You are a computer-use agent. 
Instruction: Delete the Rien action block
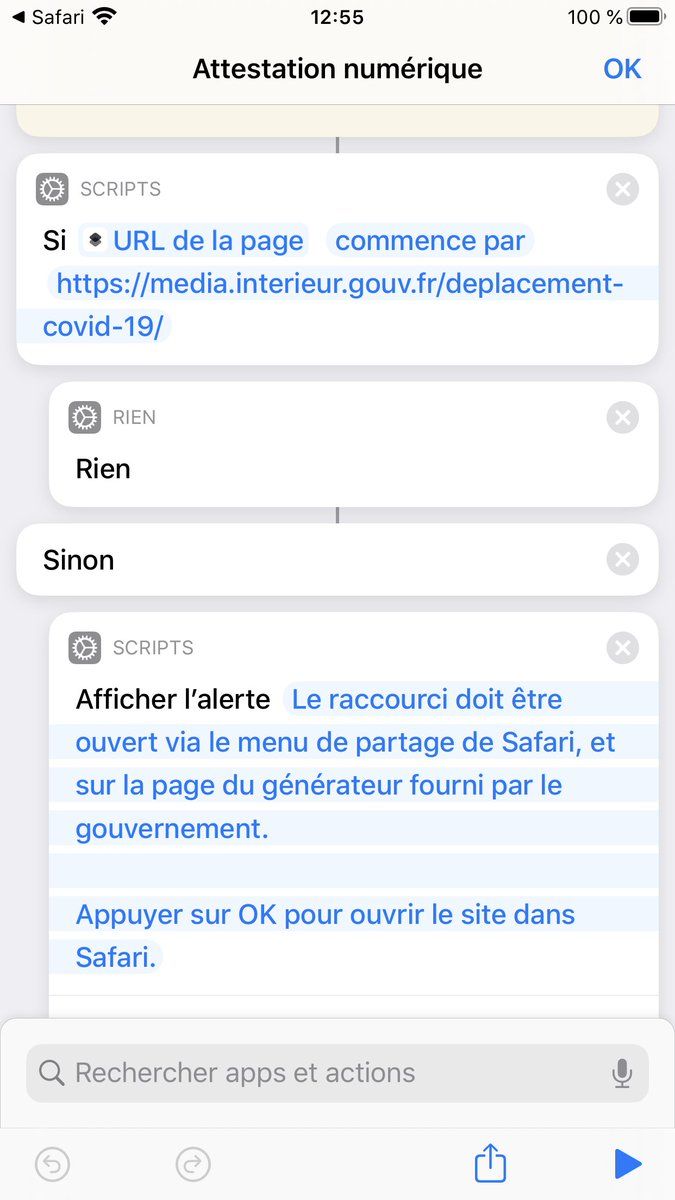coord(622,417)
